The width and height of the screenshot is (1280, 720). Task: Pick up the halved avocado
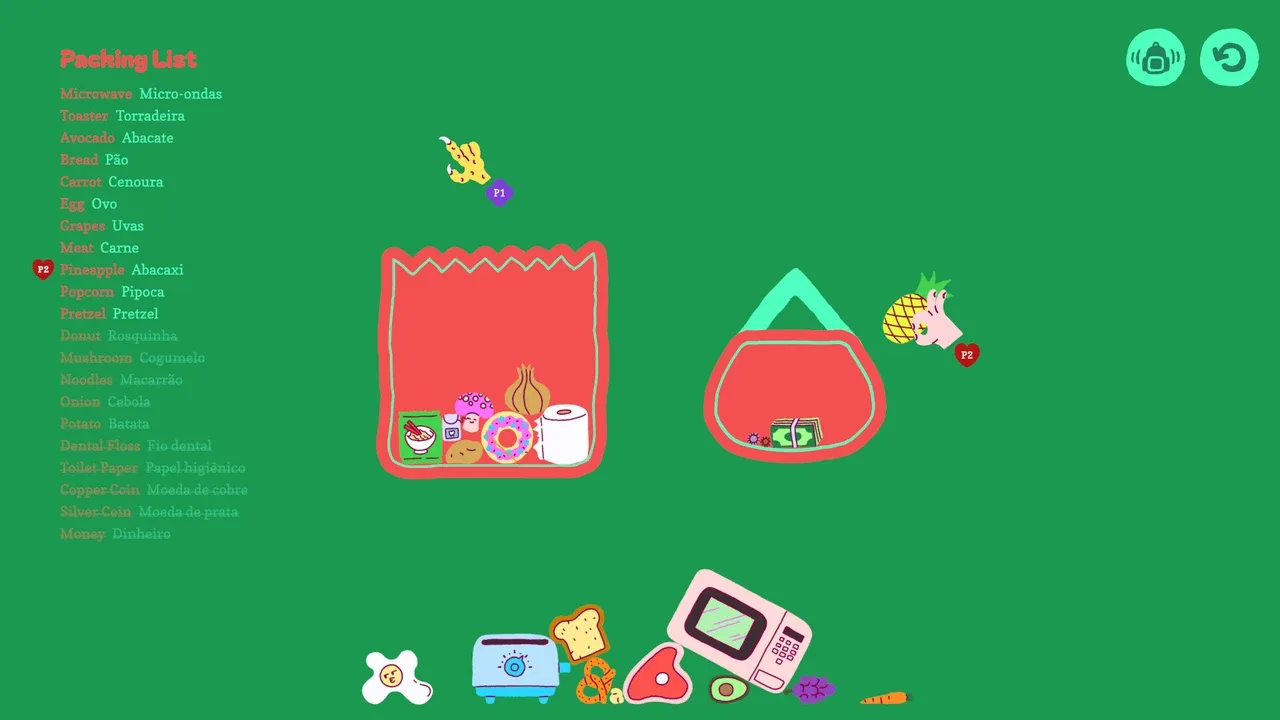728,689
